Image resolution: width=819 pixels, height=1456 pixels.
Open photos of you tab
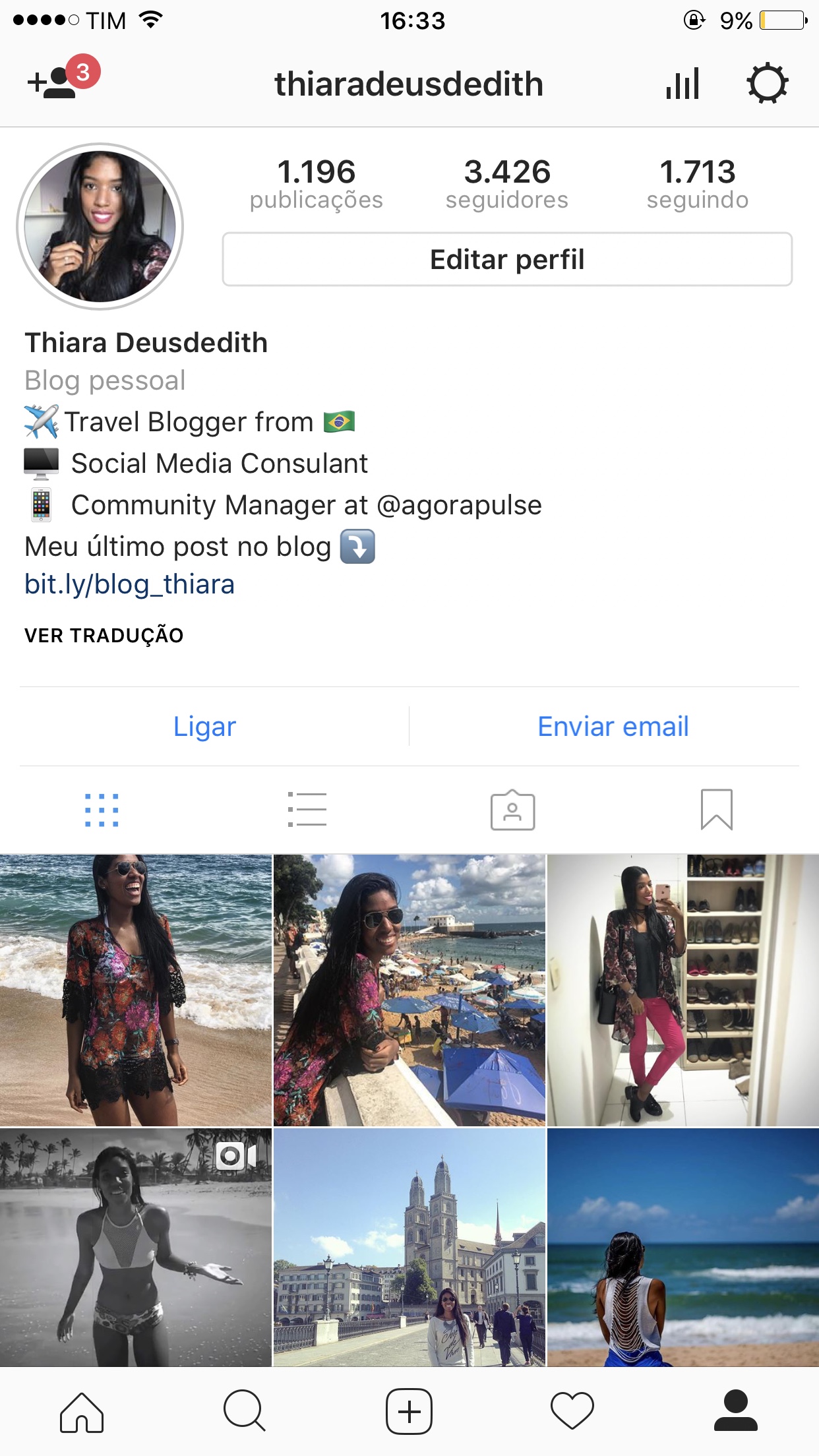pos(512,810)
